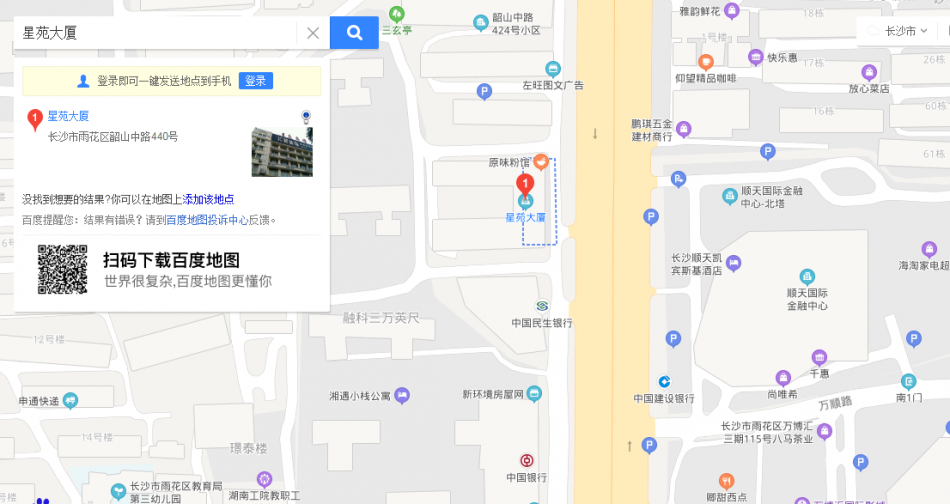Select 长沙顺天凯宾斯基酒店 on the map
The image size is (950, 504).
pyautogui.click(x=734, y=263)
